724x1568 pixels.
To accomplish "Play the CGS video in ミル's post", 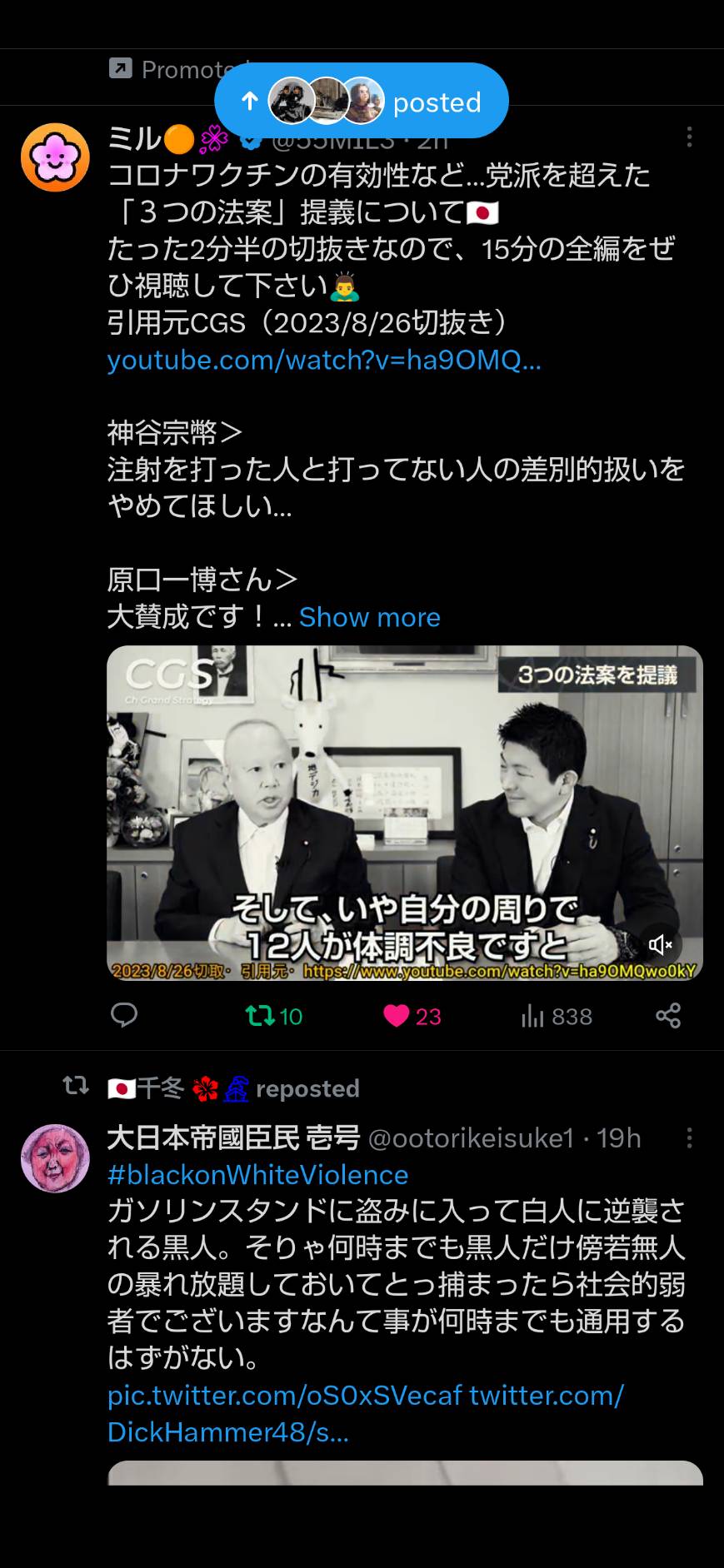I will pyautogui.click(x=405, y=813).
